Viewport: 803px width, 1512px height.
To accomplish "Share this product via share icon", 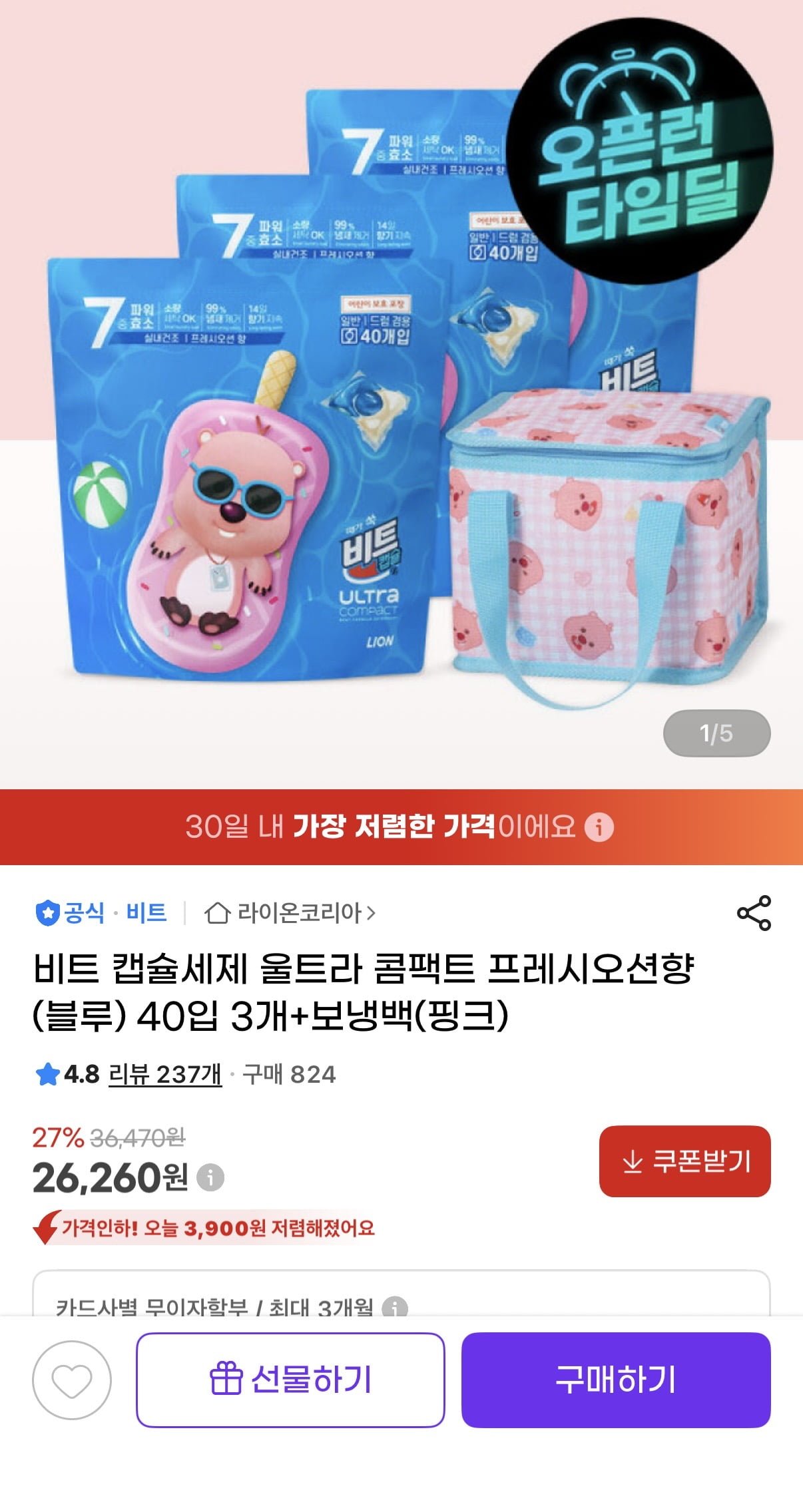I will [x=754, y=913].
